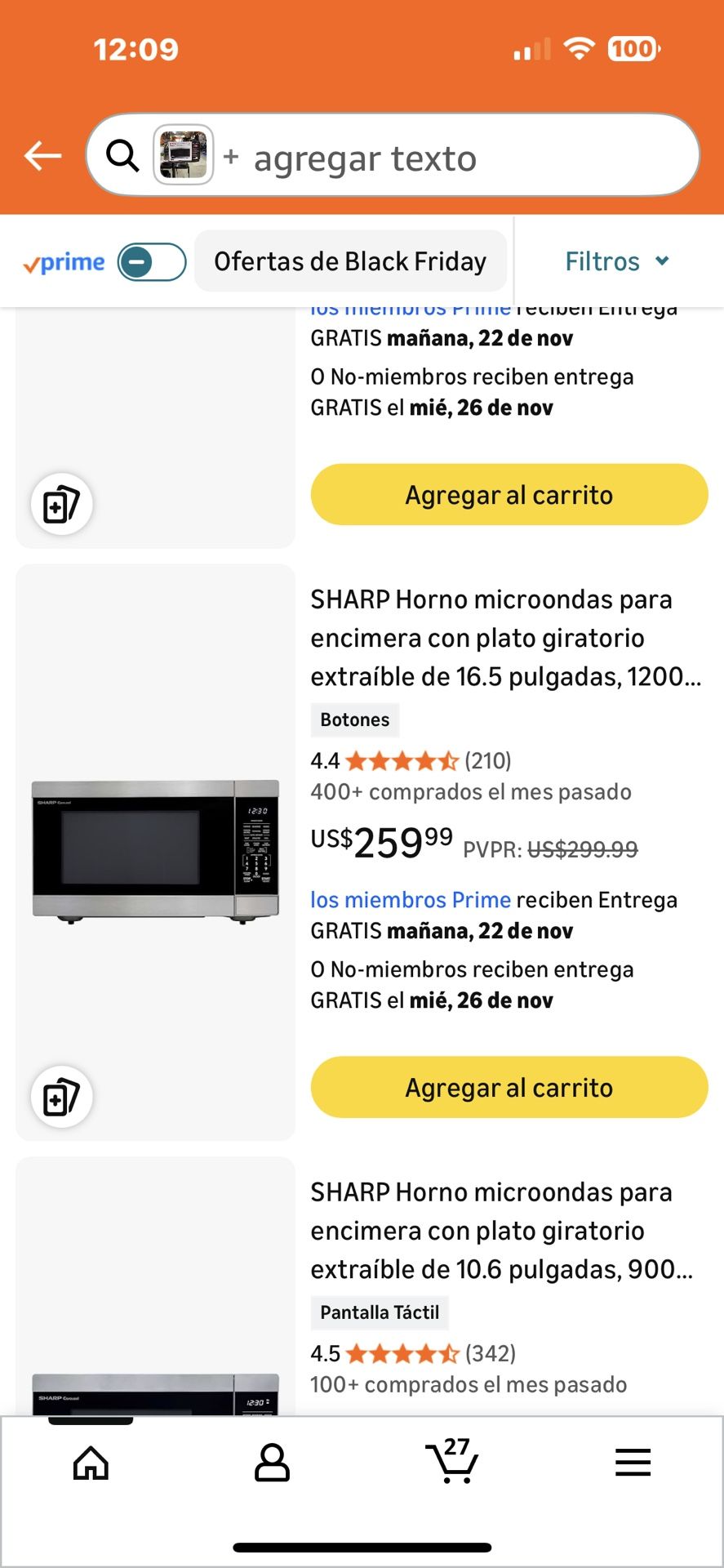Expand the Filtros dropdown

pyautogui.click(x=617, y=261)
